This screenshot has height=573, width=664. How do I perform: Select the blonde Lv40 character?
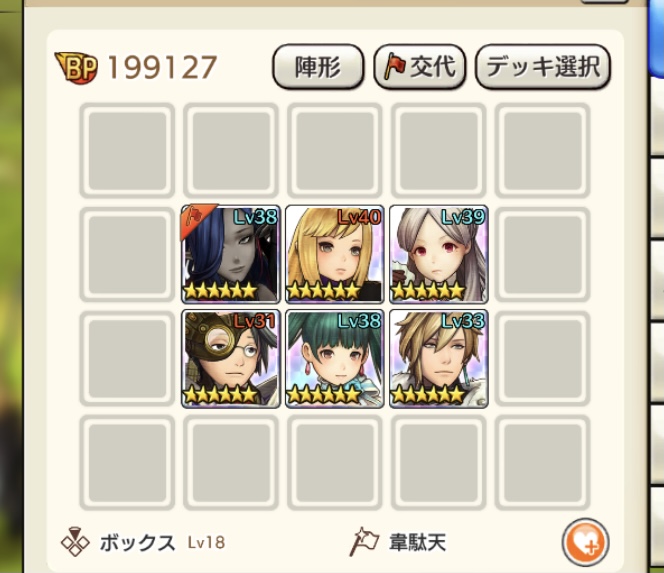coord(334,254)
